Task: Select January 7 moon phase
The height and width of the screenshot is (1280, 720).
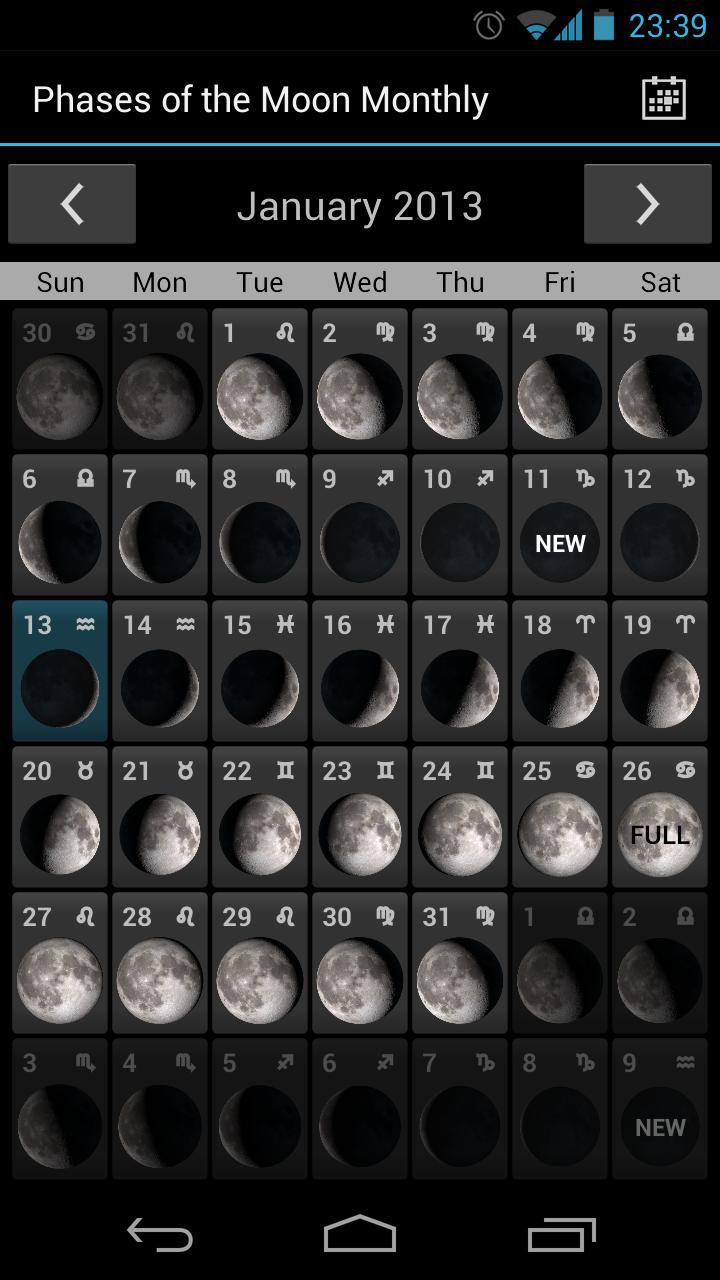Action: pos(160,525)
